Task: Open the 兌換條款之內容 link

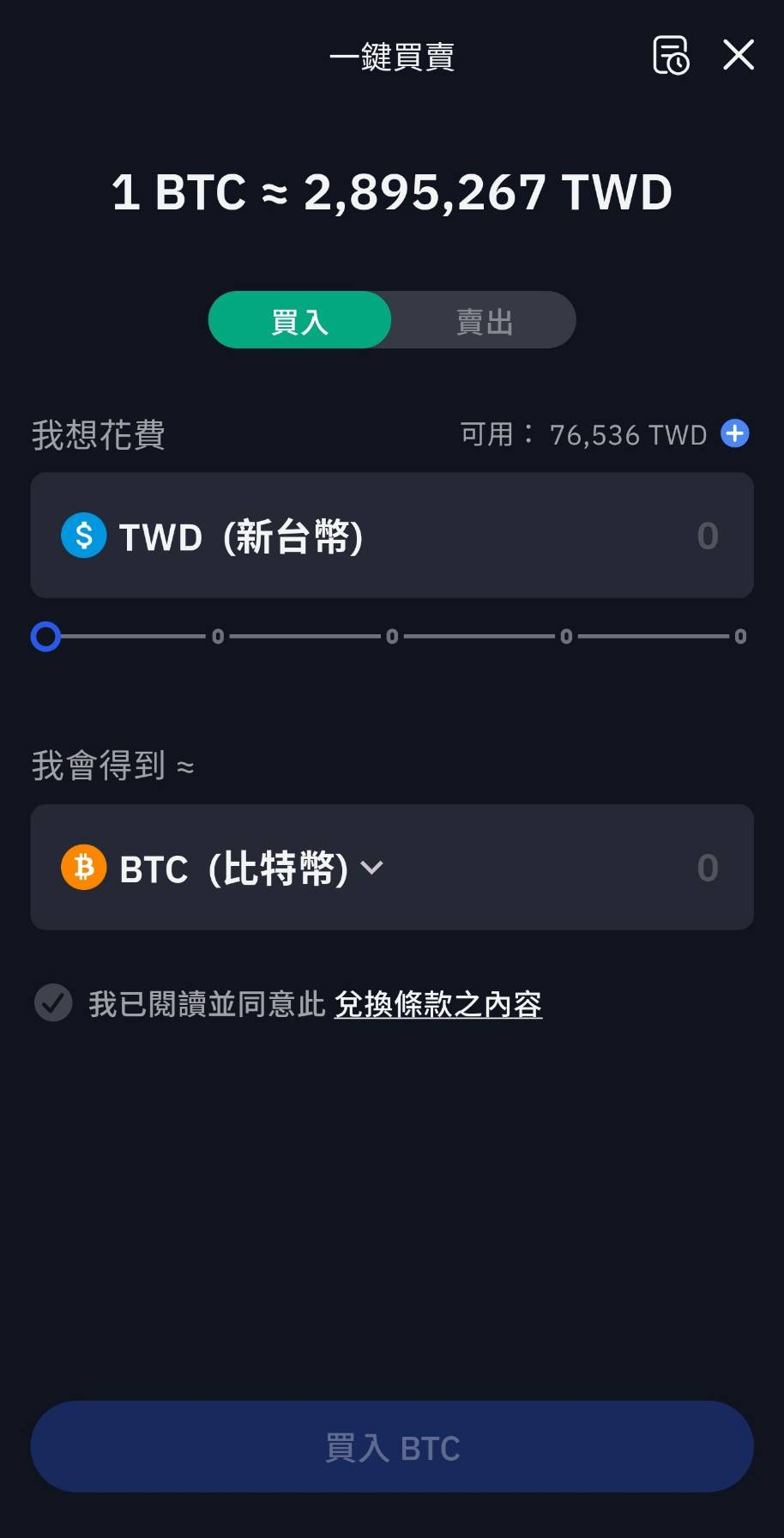Action: (437, 1004)
